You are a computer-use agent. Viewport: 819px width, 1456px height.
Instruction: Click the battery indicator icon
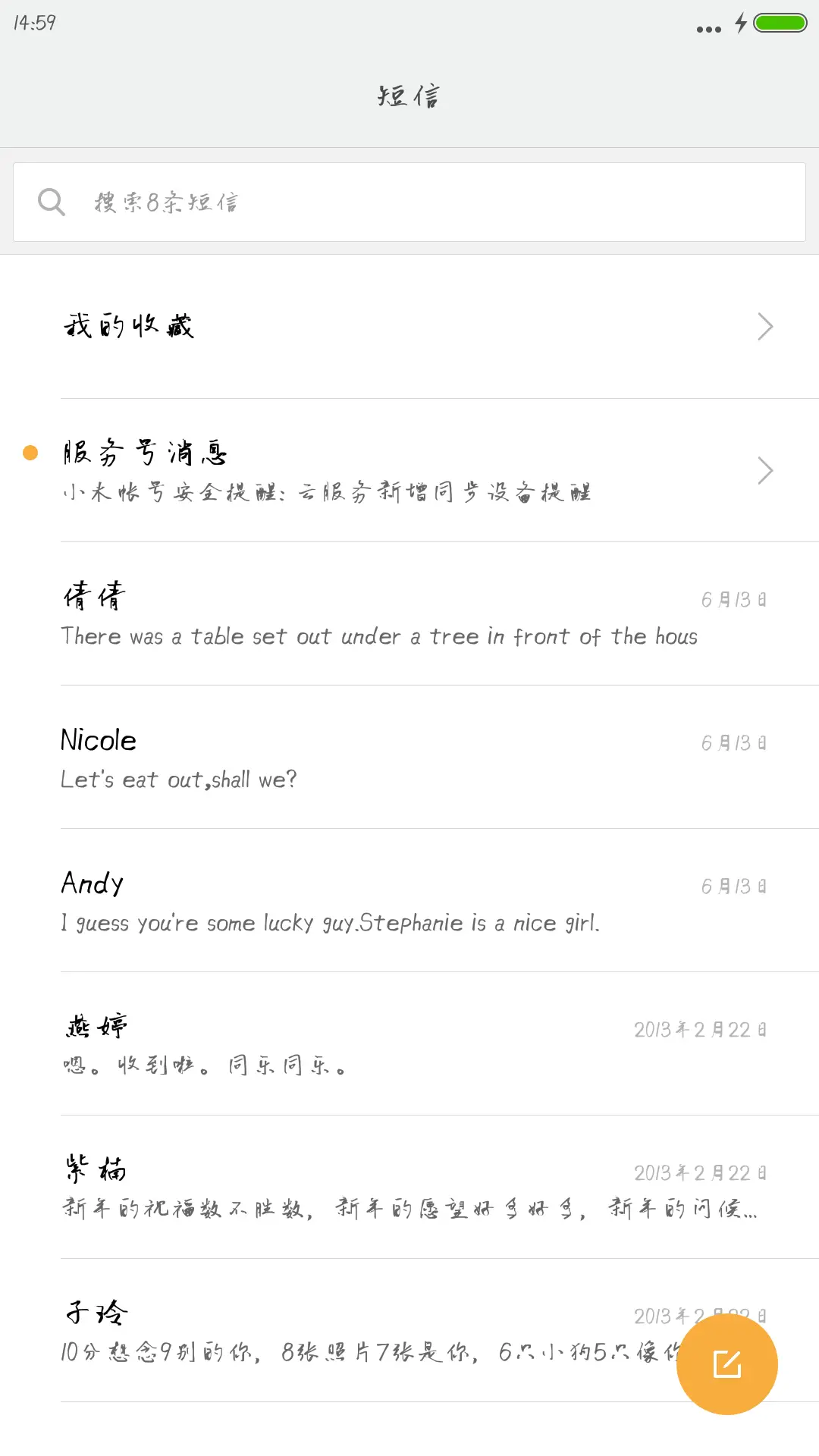click(x=780, y=24)
